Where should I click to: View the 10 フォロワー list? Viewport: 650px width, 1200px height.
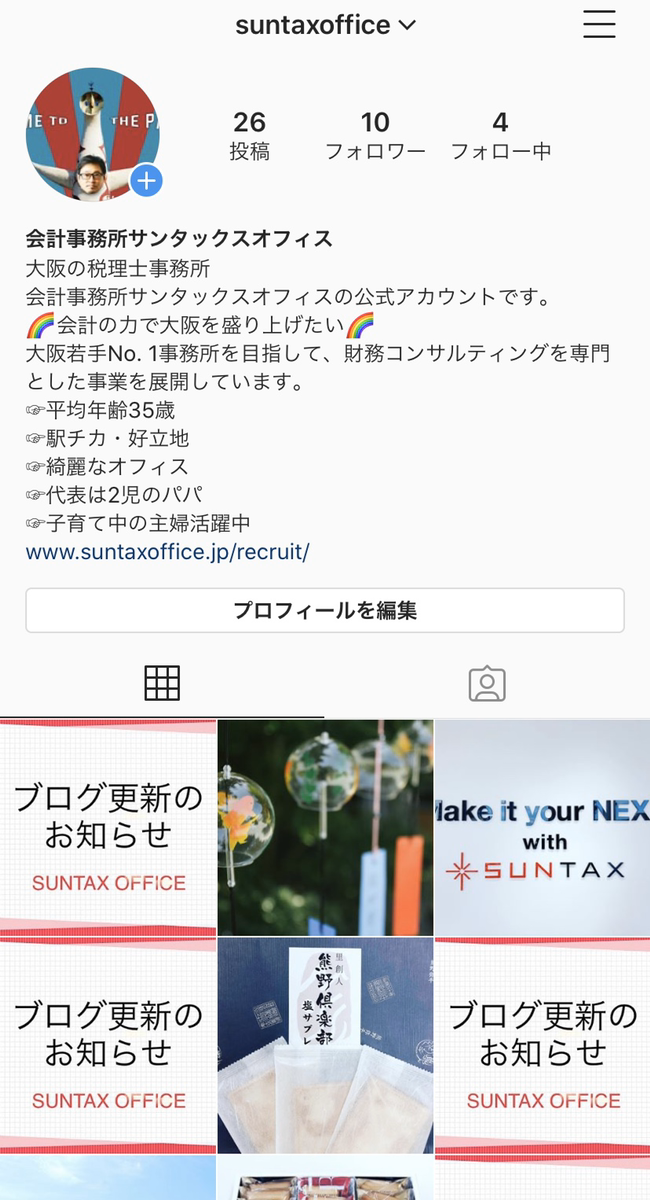375,136
